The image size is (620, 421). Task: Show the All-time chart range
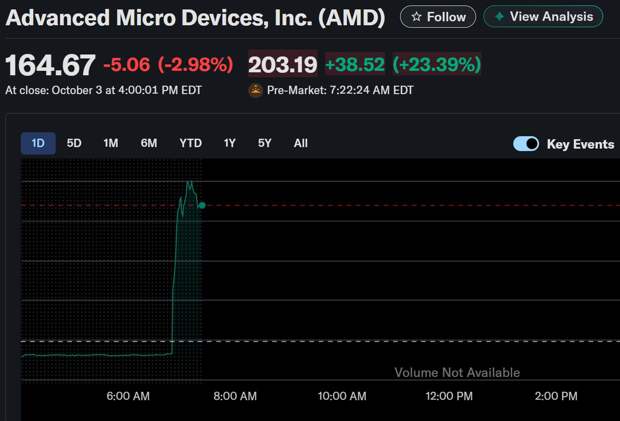300,143
